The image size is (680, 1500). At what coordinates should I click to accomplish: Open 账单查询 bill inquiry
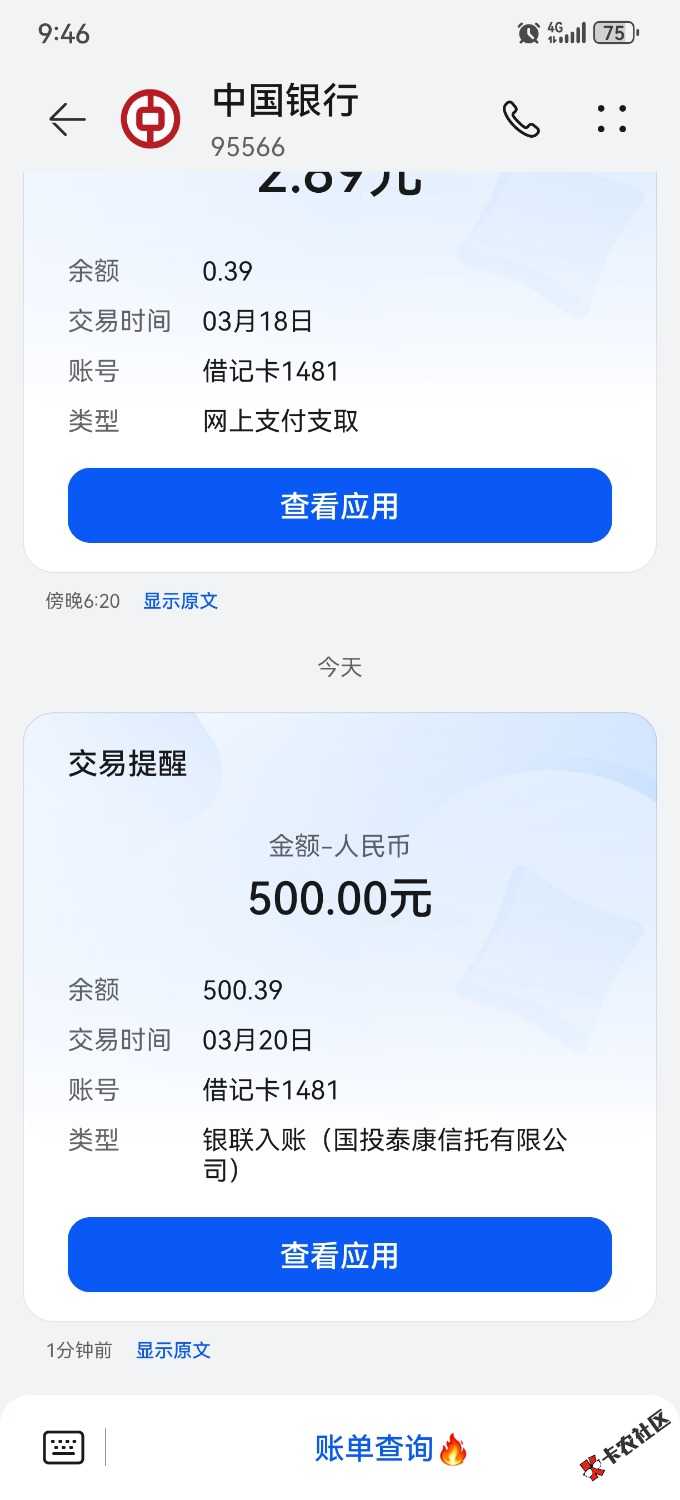coord(390,1448)
